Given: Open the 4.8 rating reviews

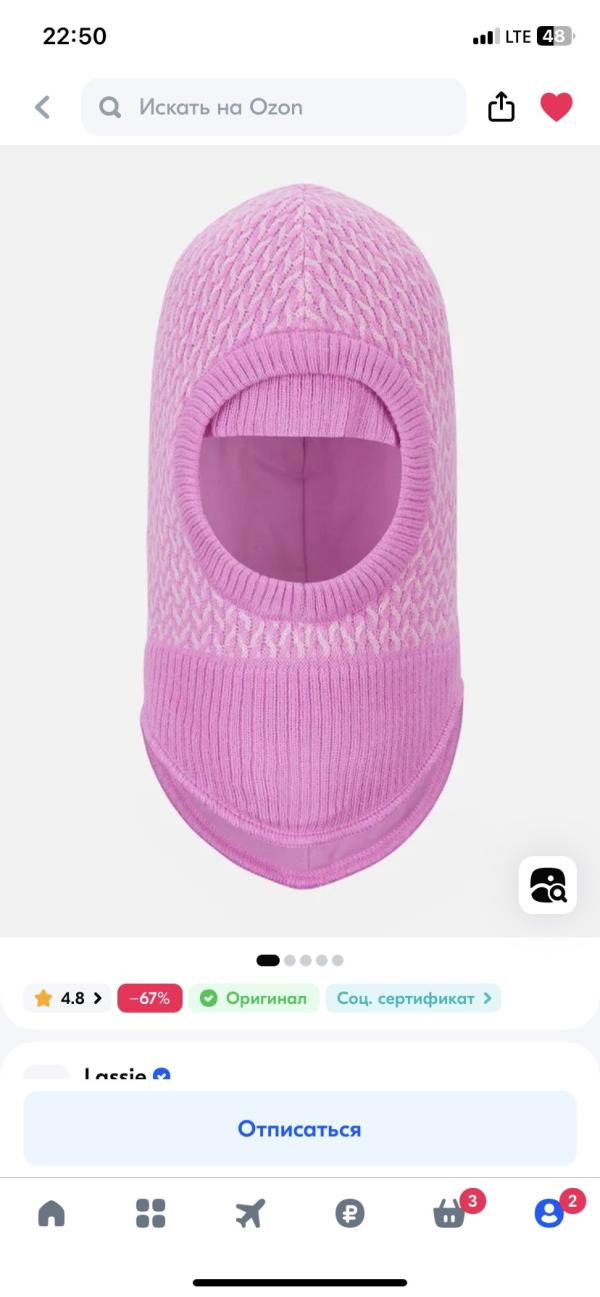Looking at the screenshot, I should point(68,998).
